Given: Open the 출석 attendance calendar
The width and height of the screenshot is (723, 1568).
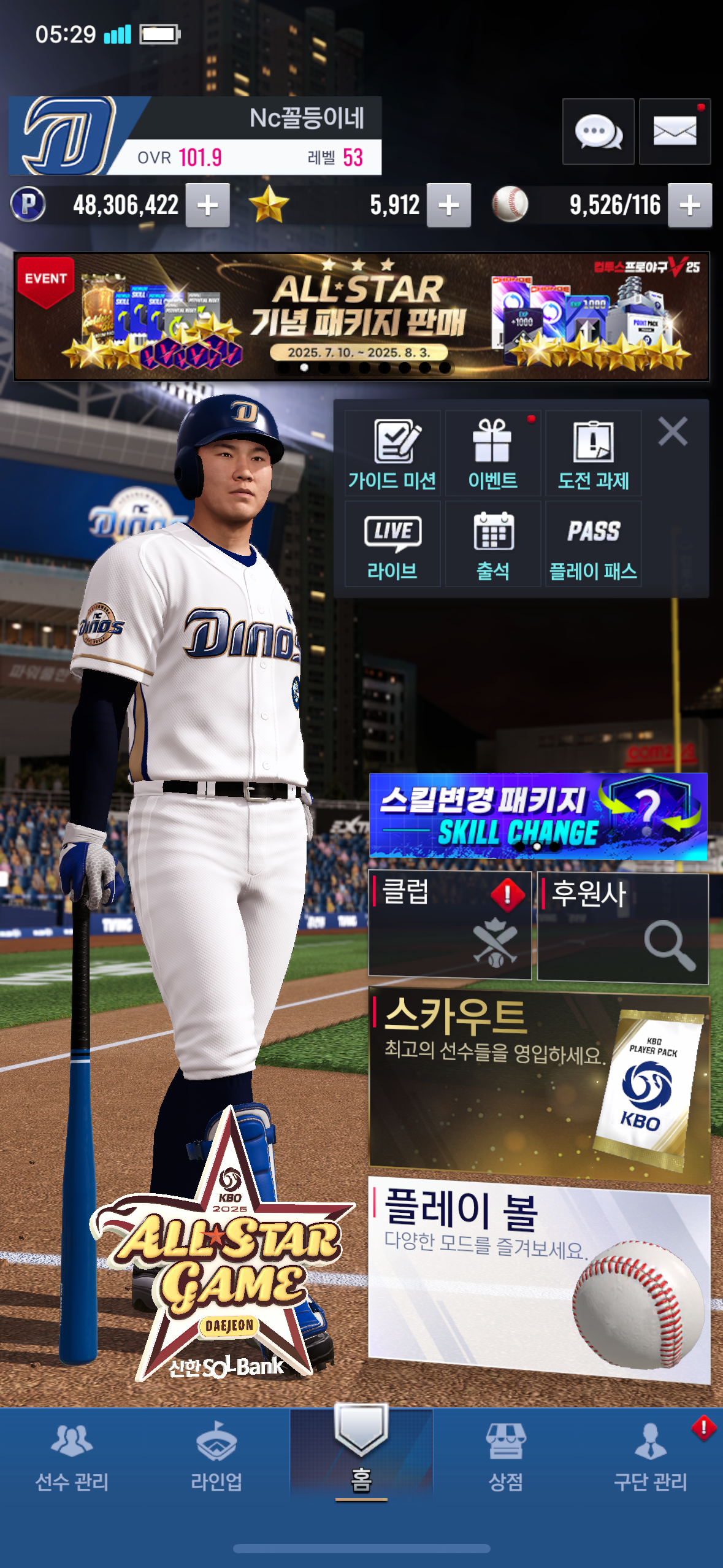Looking at the screenshot, I should point(492,544).
